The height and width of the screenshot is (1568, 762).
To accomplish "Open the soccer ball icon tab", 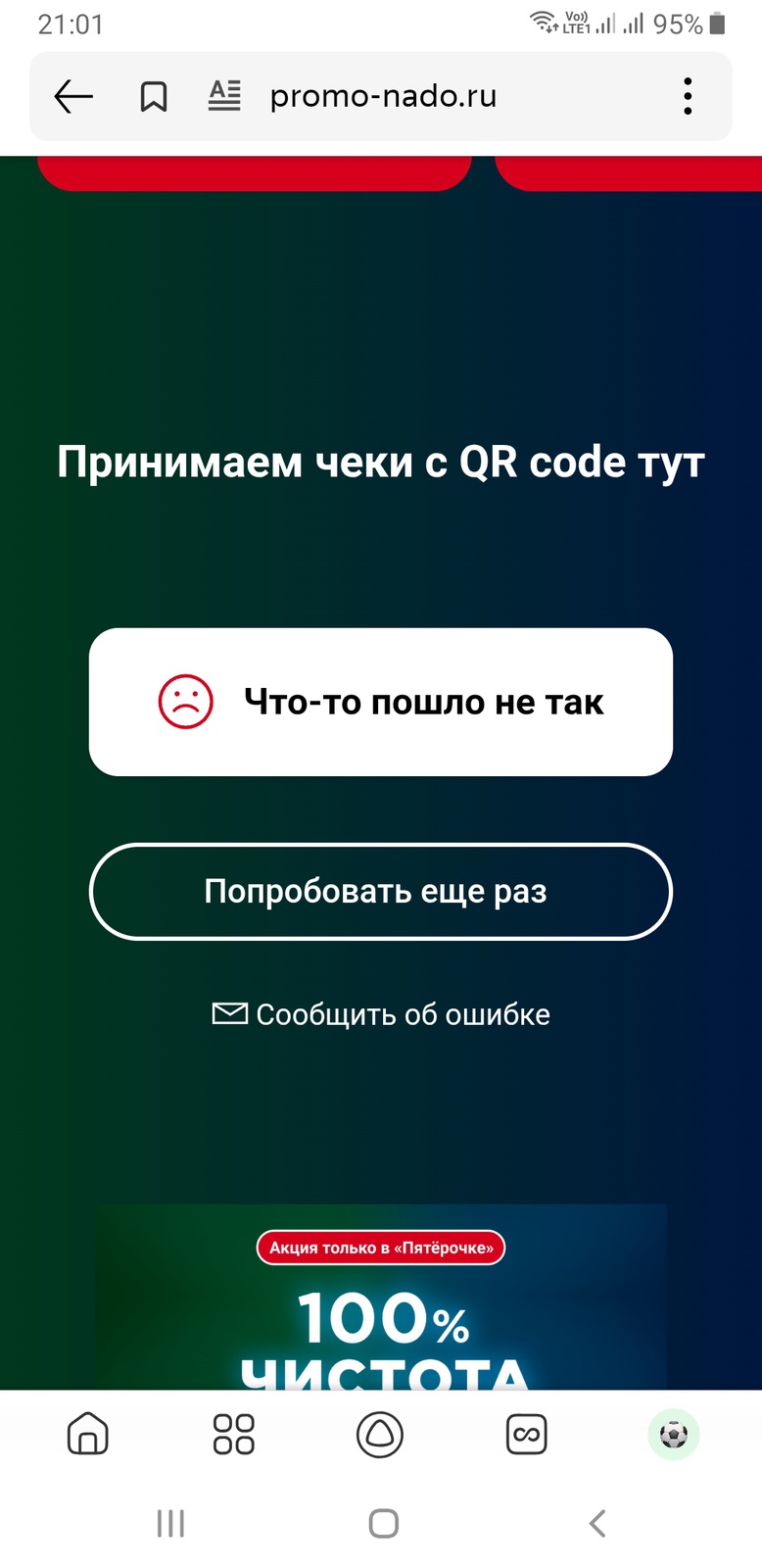I will 673,1435.
